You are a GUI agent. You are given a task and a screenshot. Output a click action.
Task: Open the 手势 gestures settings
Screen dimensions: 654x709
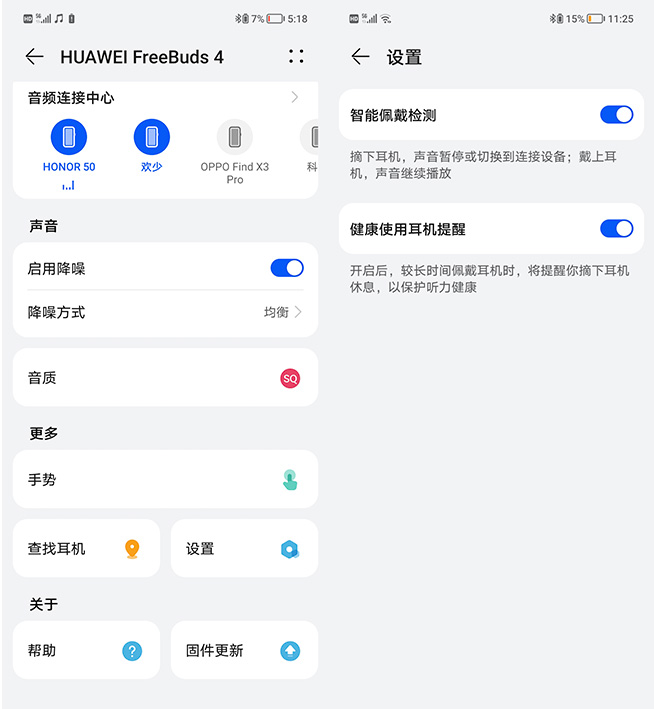[x=165, y=480]
